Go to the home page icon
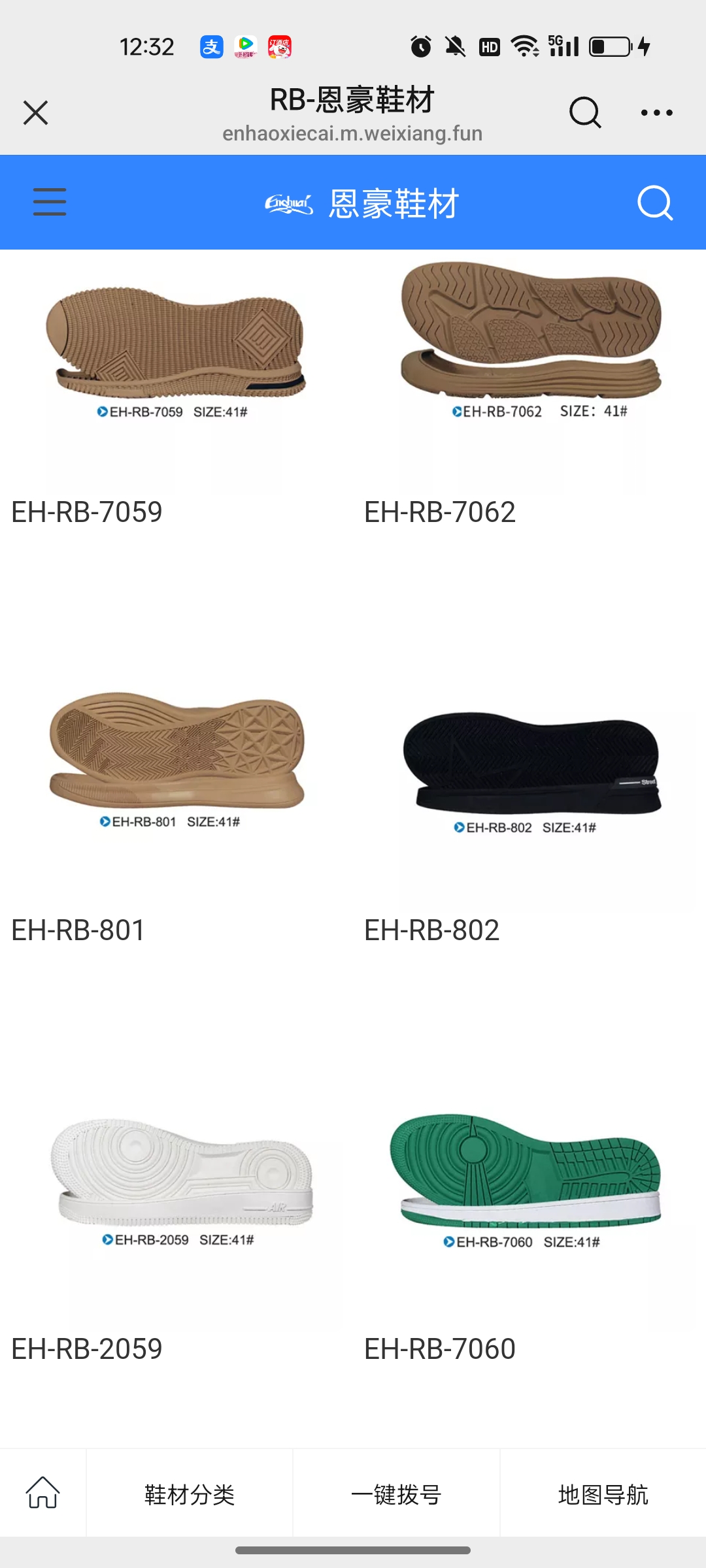 [43, 1493]
